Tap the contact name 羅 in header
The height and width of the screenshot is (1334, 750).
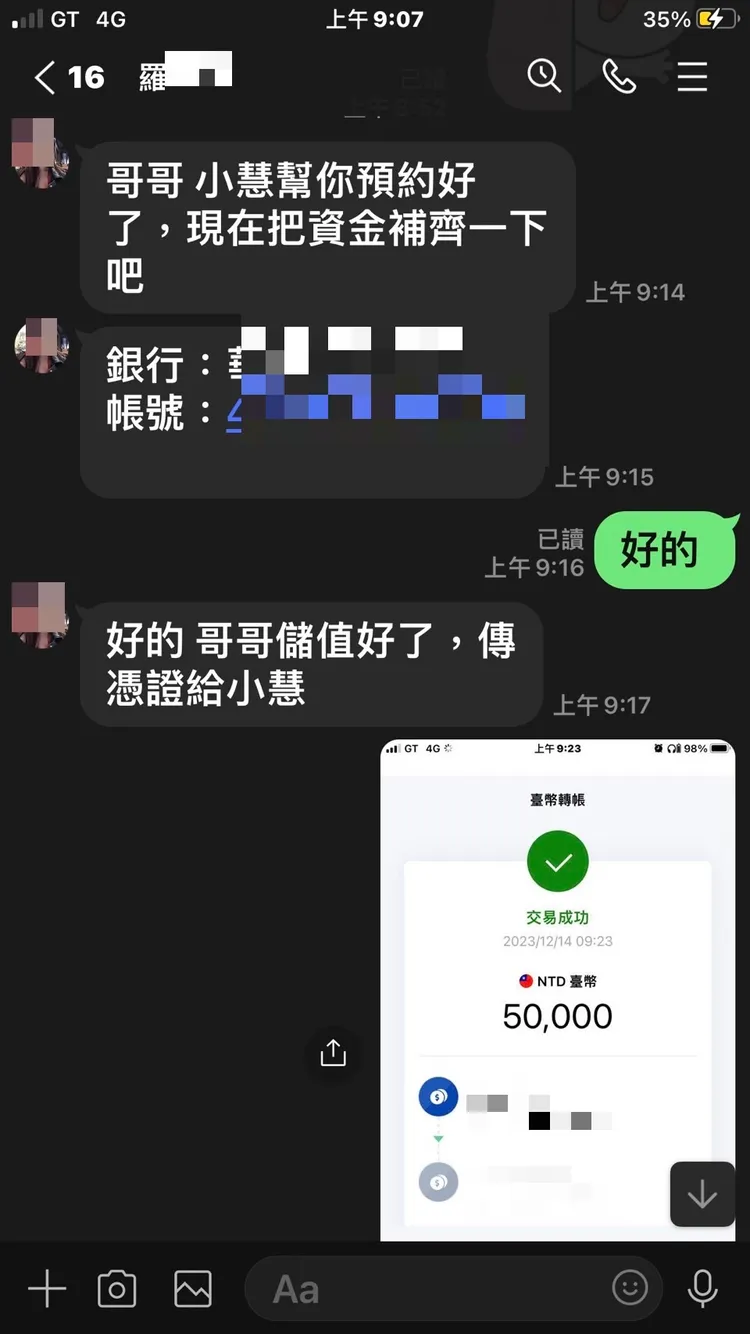tap(160, 76)
